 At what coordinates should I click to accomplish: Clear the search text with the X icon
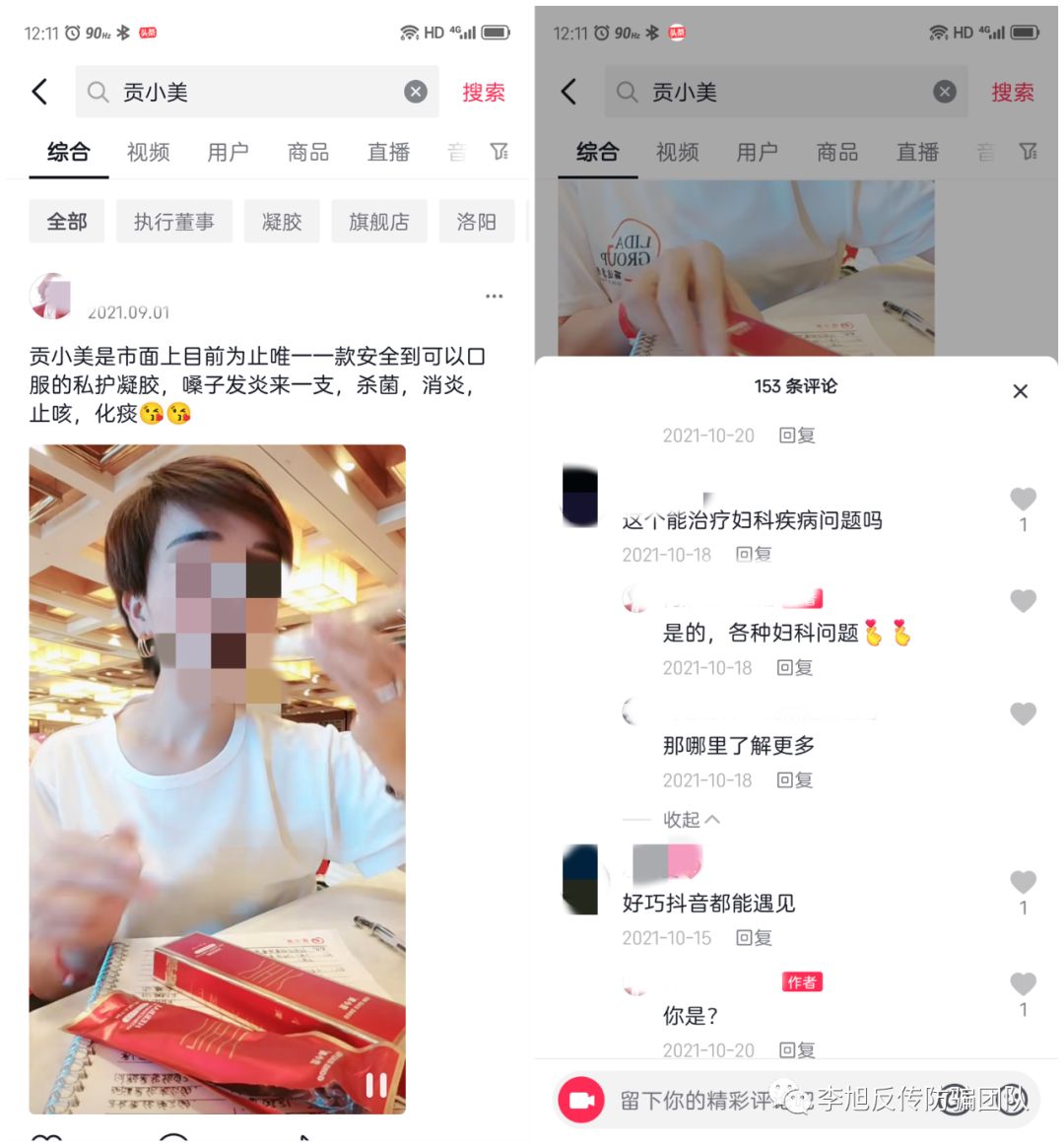pyautogui.click(x=416, y=92)
